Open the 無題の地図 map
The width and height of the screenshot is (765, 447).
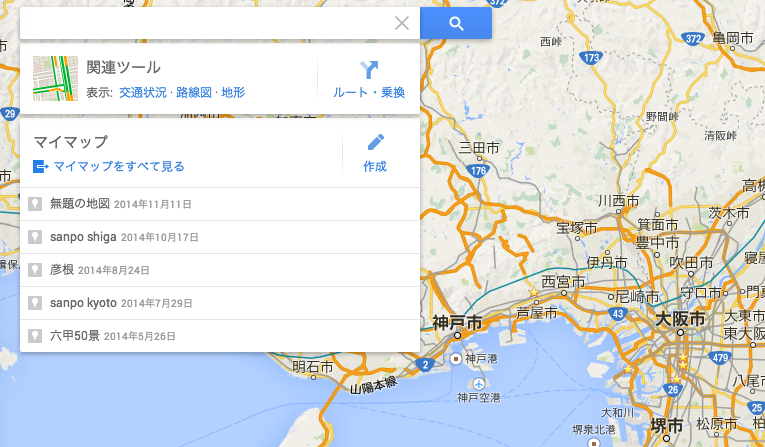click(x=79, y=204)
